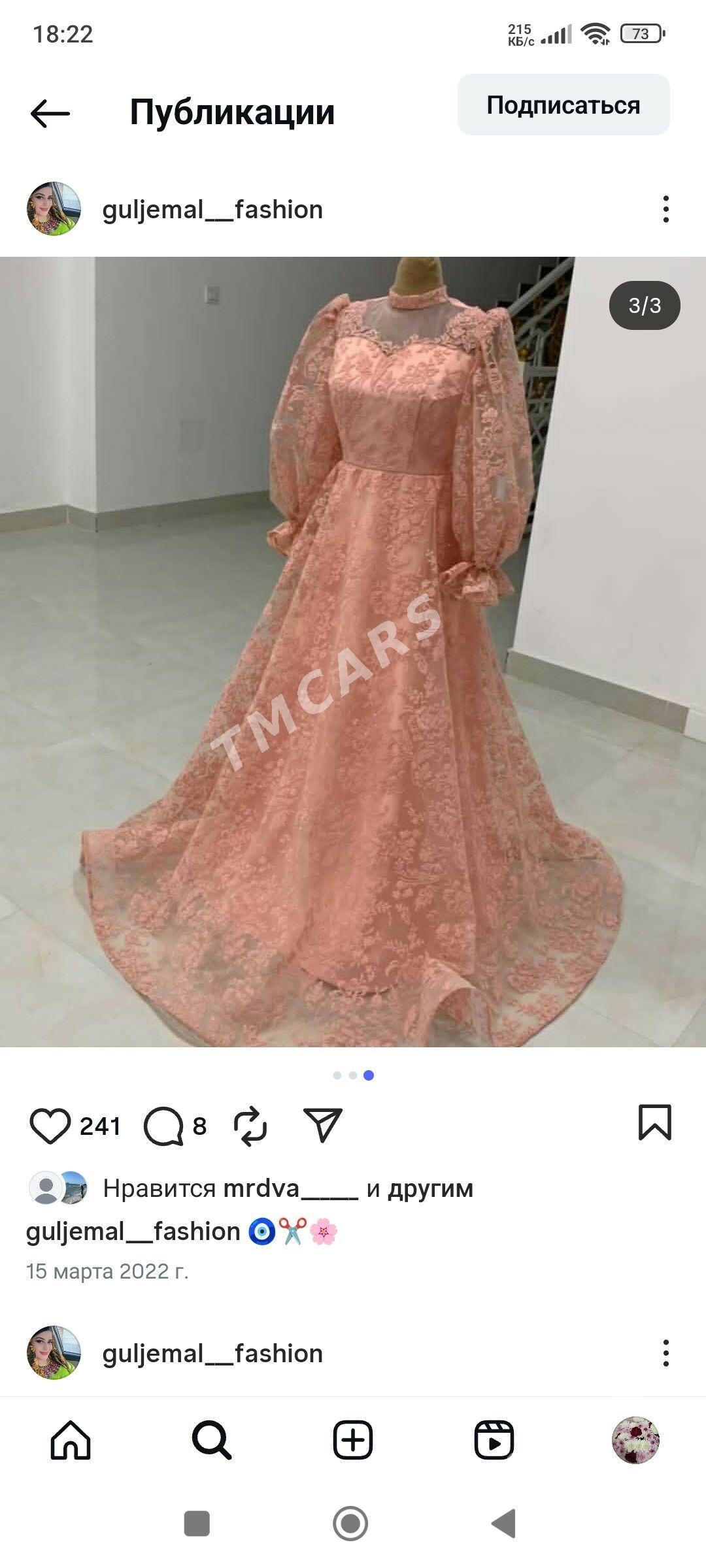Open the comments on the dress post
The image size is (706, 1568).
[163, 1126]
